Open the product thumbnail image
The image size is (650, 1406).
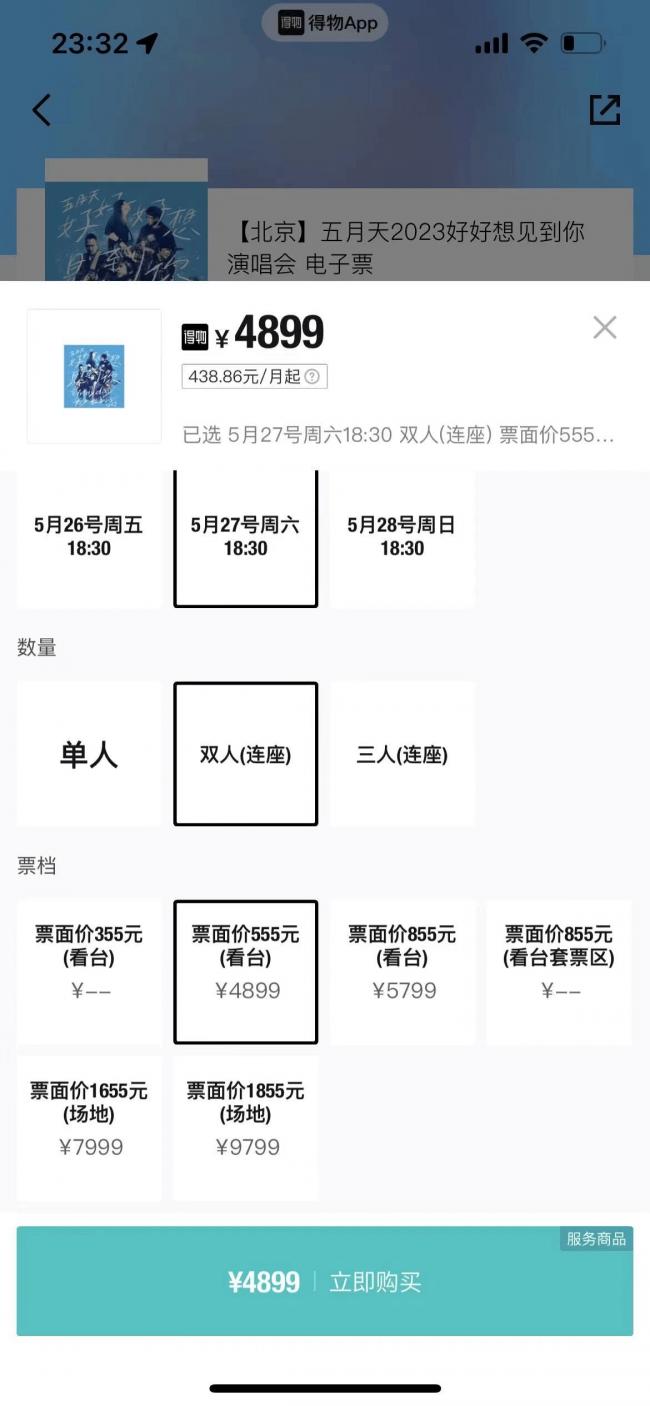coord(94,376)
